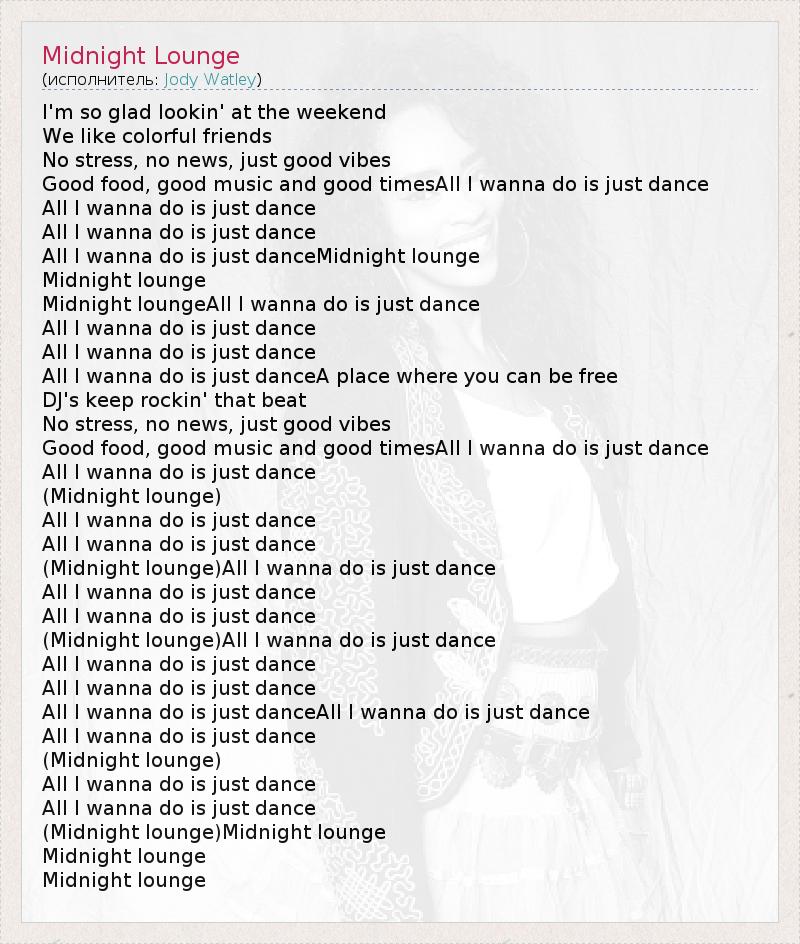The height and width of the screenshot is (944, 800).
Task: Open the Jody Watley artist link
Action: point(210,79)
